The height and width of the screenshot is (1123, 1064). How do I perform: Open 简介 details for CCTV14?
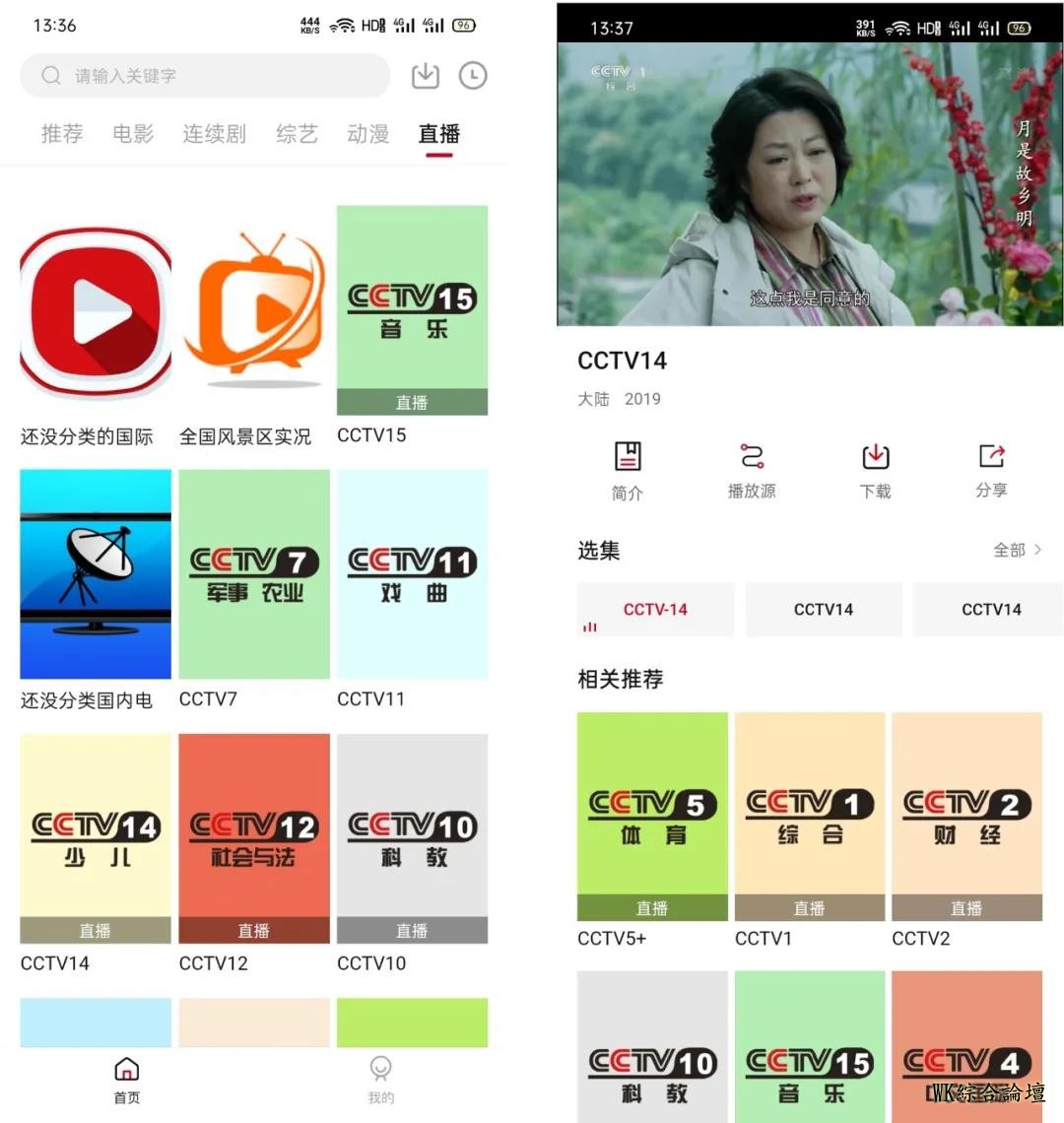tap(628, 471)
